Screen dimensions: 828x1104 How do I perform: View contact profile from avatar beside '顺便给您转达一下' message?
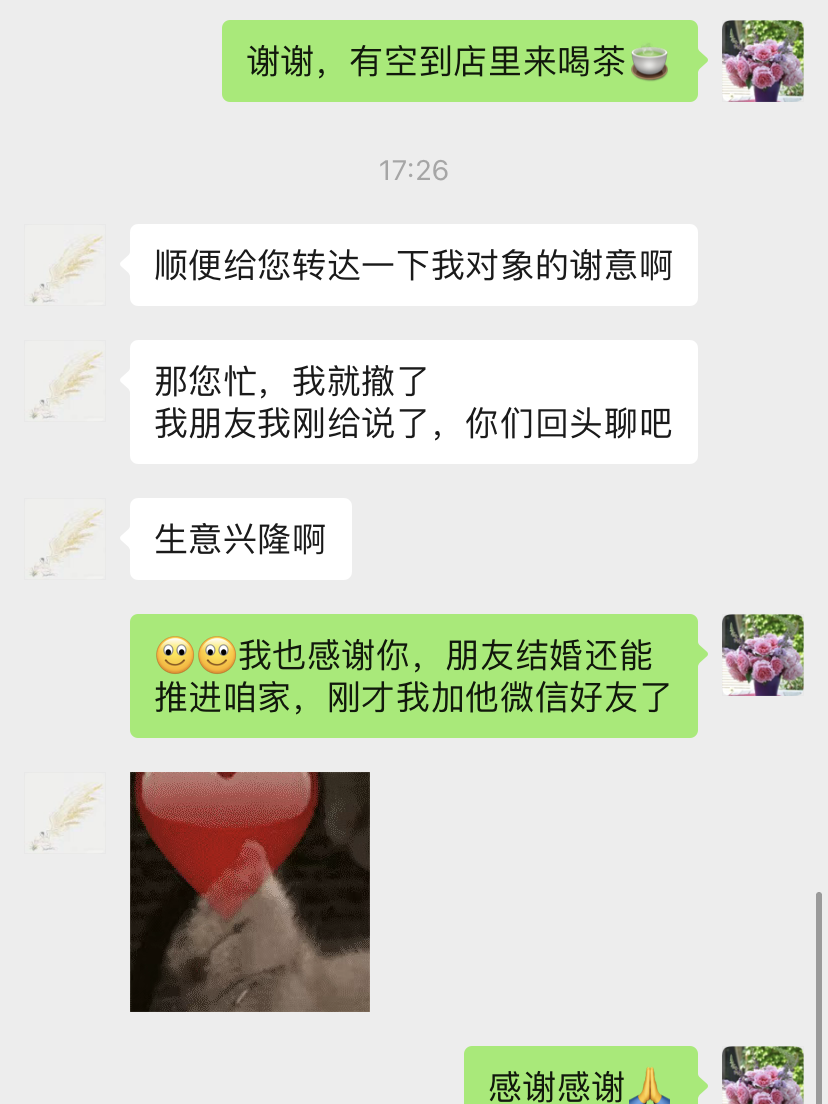[x=65, y=265]
